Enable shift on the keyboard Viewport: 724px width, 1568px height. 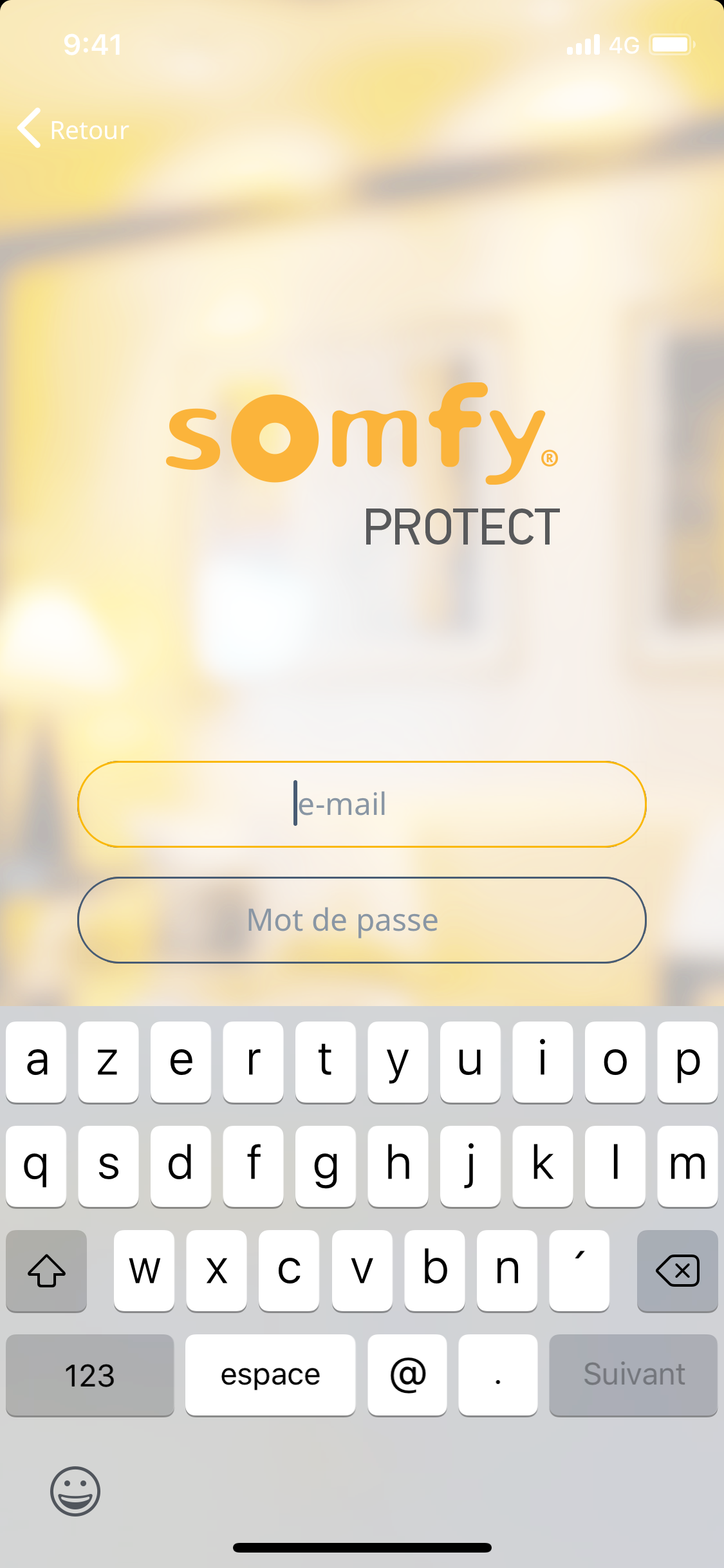click(x=46, y=1271)
